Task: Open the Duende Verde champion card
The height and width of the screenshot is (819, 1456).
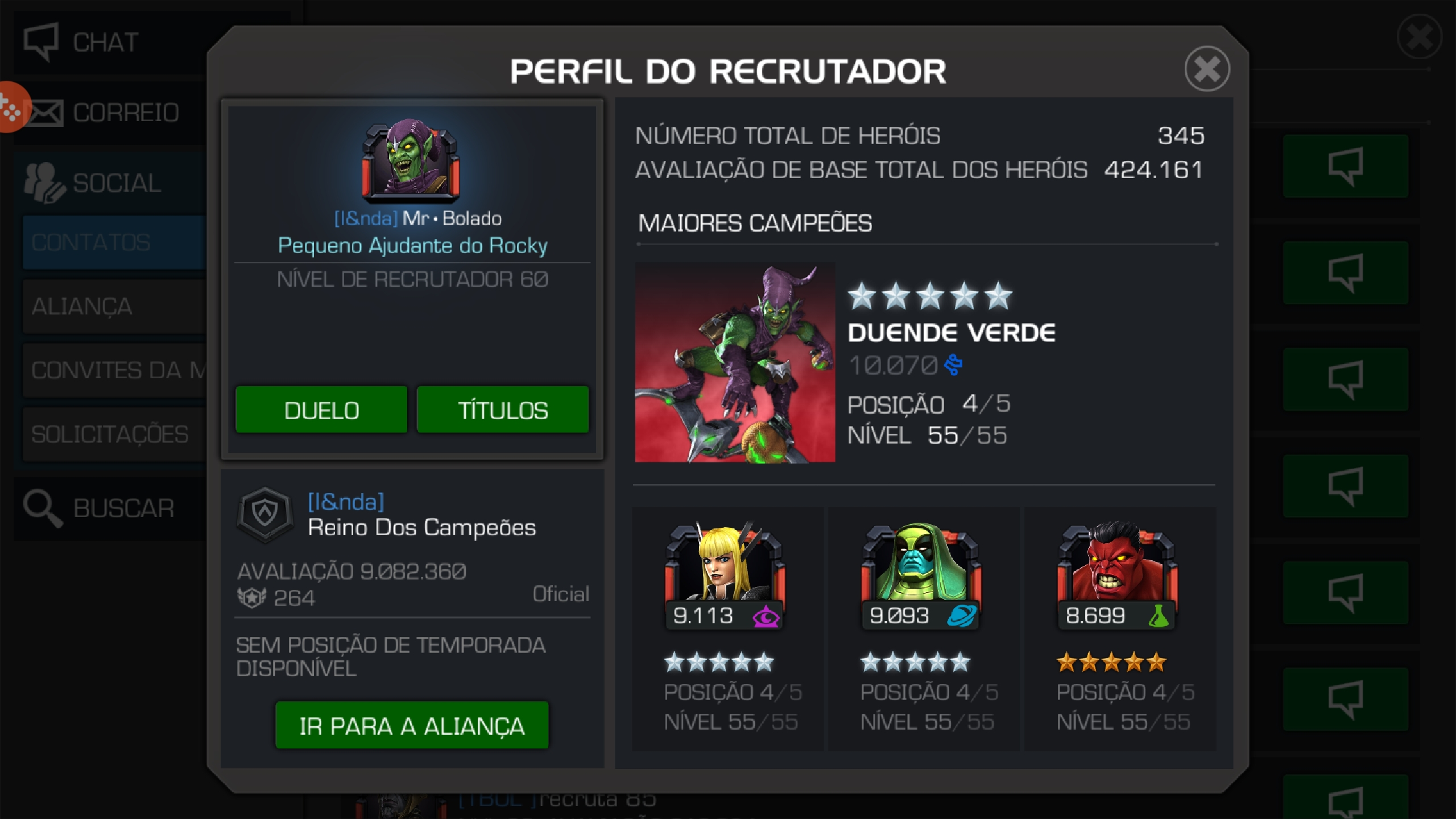Action: click(735, 363)
